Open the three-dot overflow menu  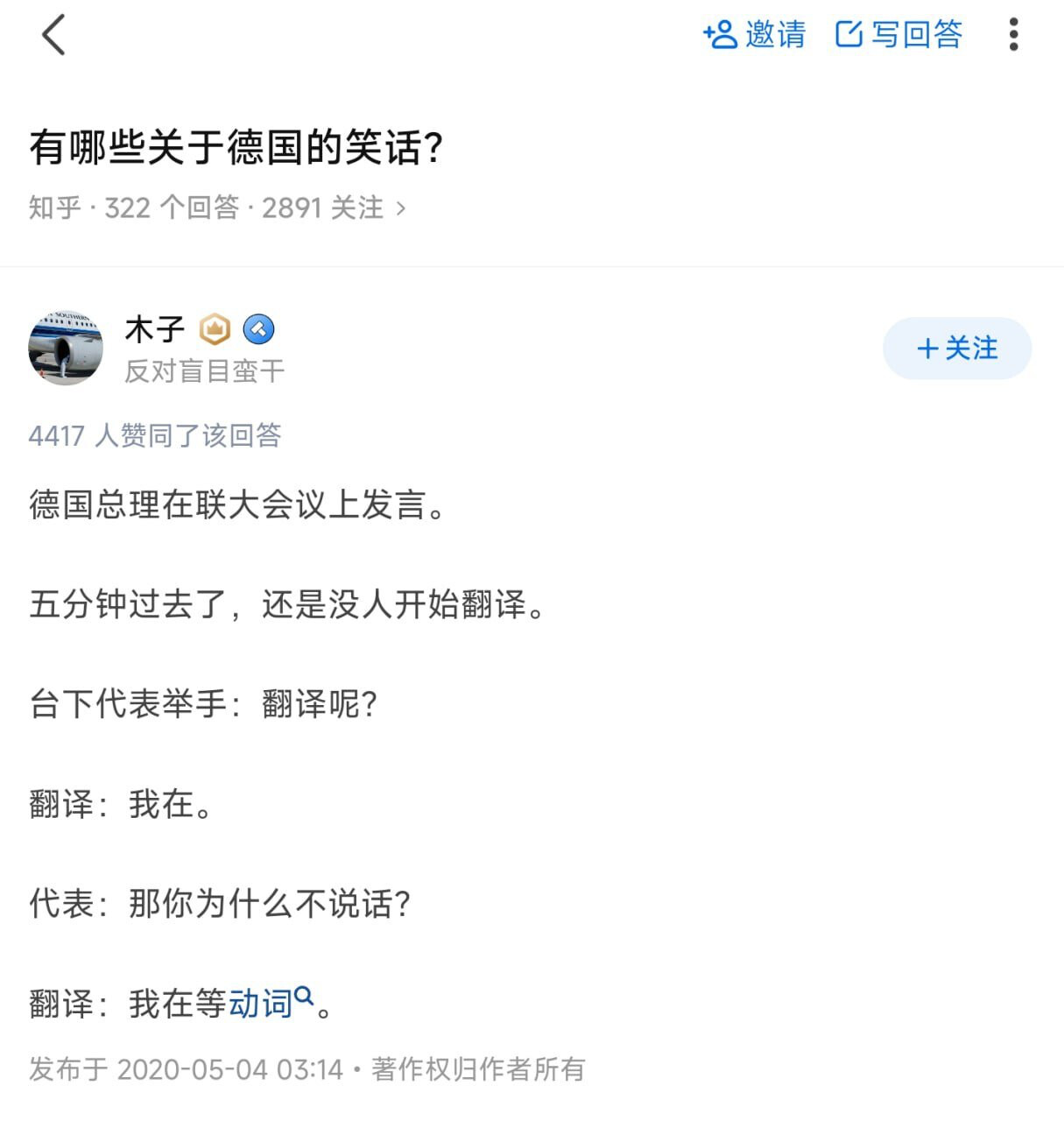(x=1013, y=35)
